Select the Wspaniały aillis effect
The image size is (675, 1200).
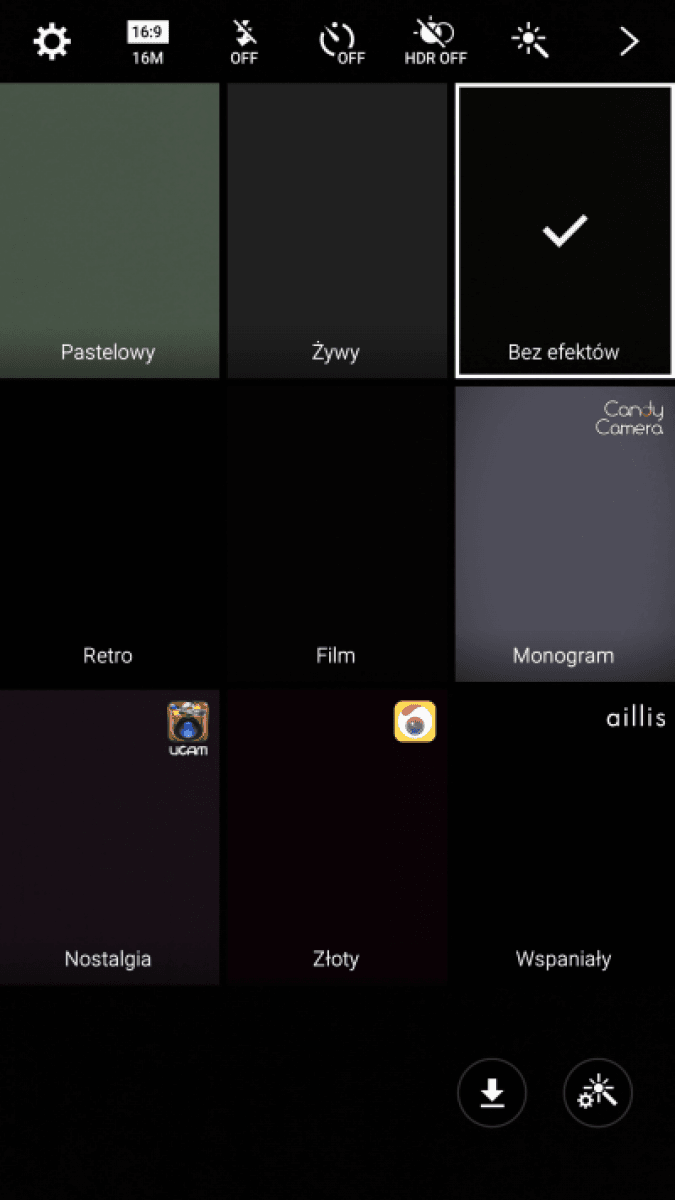(x=564, y=838)
